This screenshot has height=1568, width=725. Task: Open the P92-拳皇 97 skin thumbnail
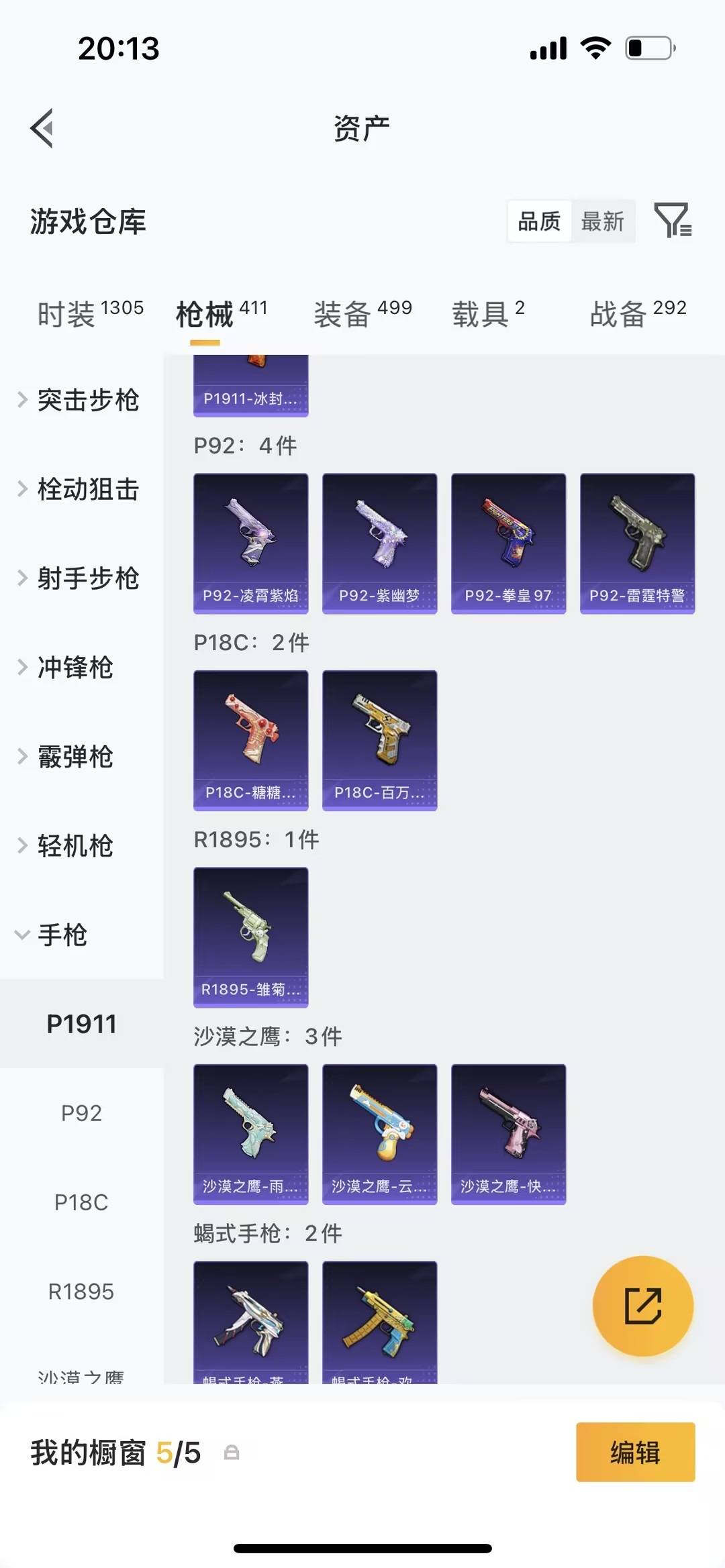pos(508,542)
